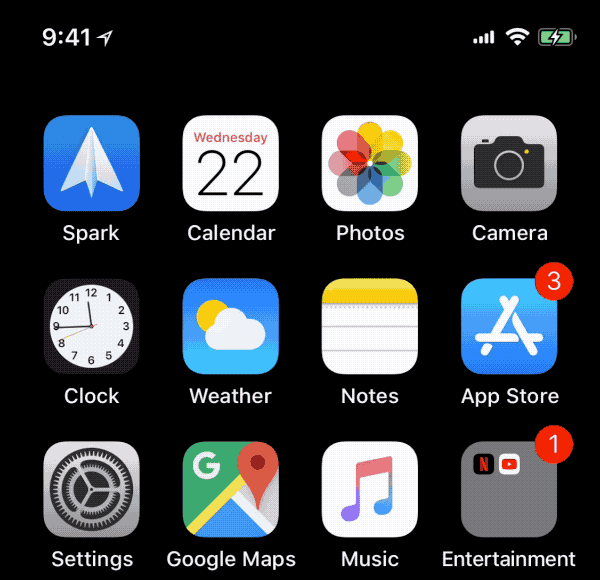
Task: Open the Spark mail app
Action: tap(91, 163)
